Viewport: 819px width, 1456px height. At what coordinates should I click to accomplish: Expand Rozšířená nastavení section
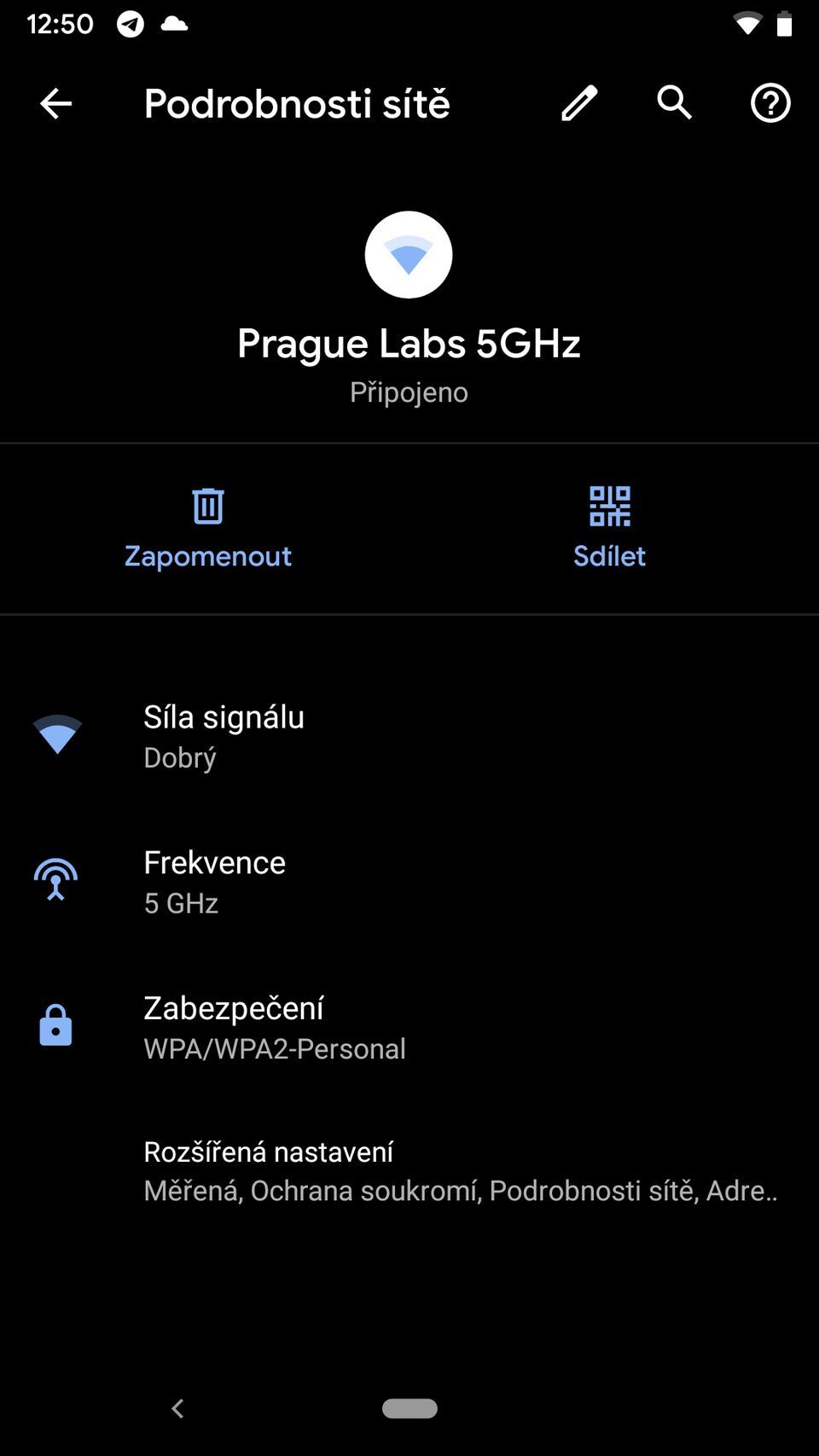(x=409, y=1169)
